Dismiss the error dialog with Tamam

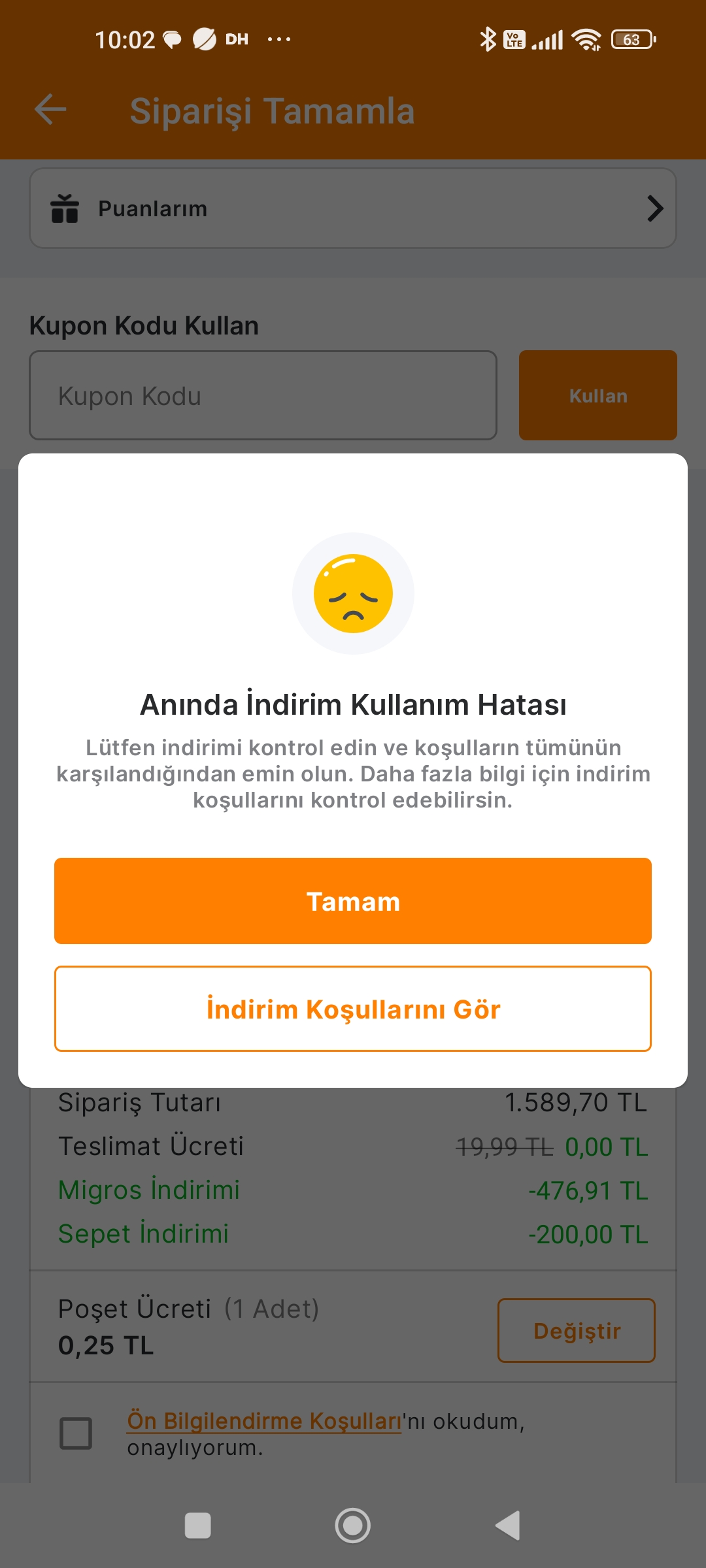coord(353,901)
